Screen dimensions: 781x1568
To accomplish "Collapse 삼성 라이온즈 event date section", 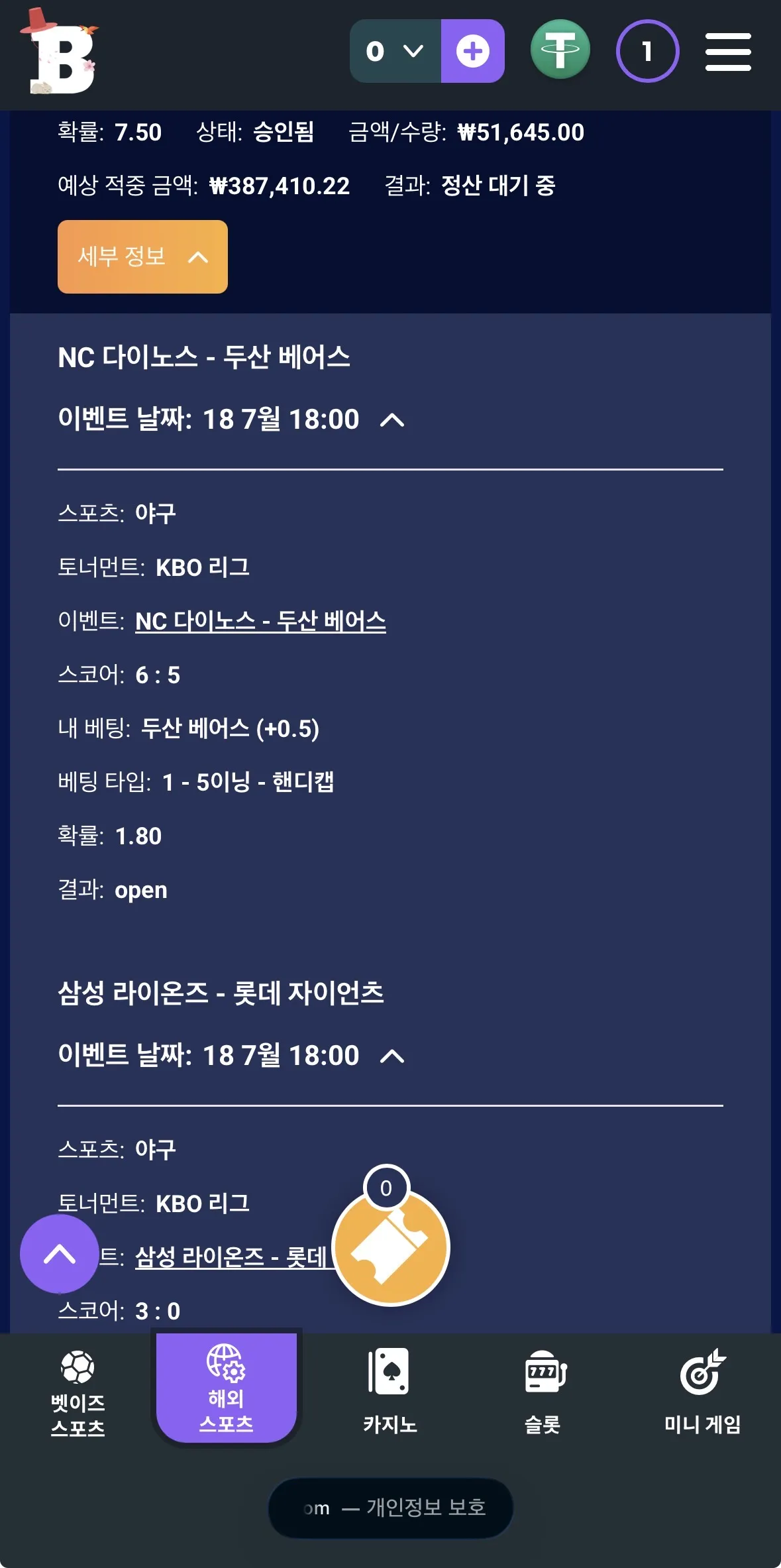I will [x=392, y=1056].
